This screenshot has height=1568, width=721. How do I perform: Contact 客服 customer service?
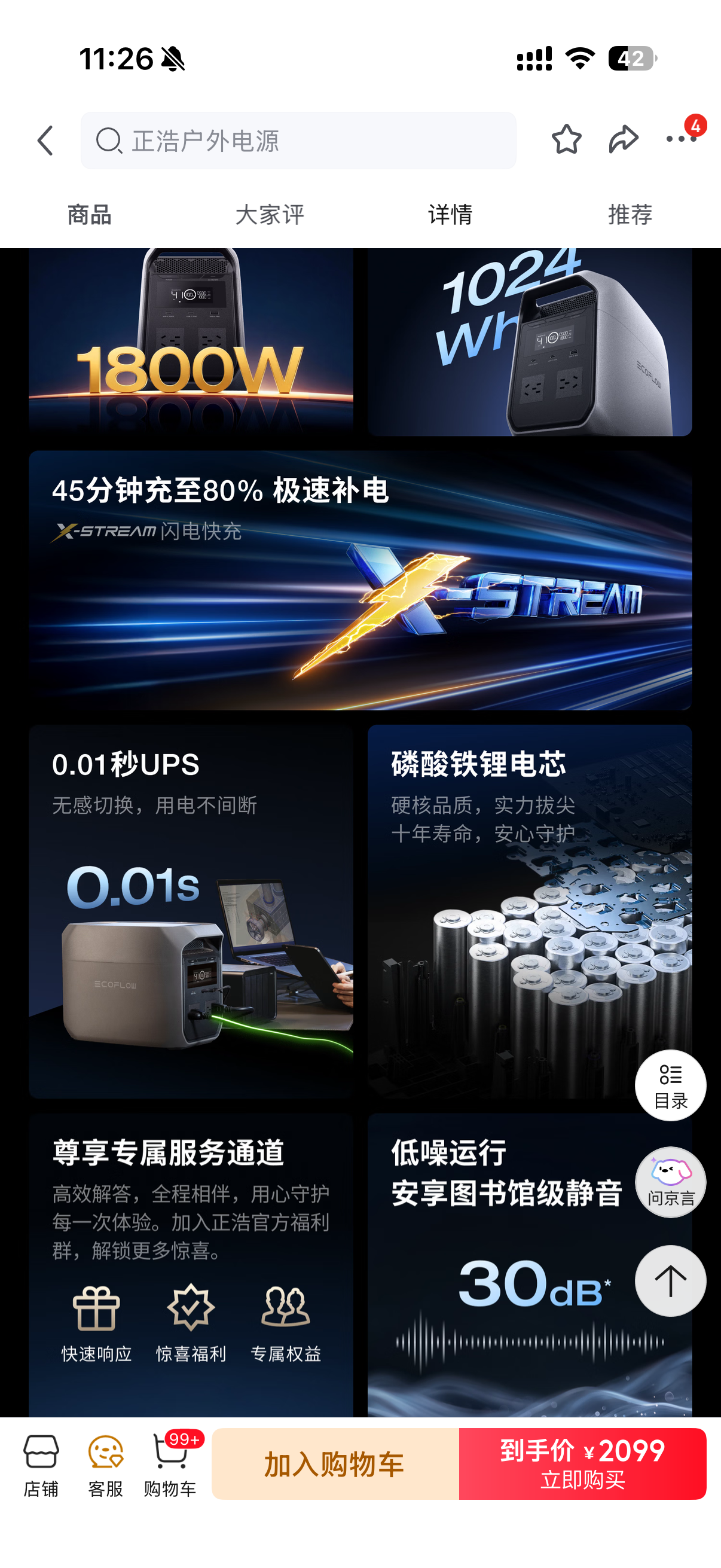pyautogui.click(x=106, y=1464)
